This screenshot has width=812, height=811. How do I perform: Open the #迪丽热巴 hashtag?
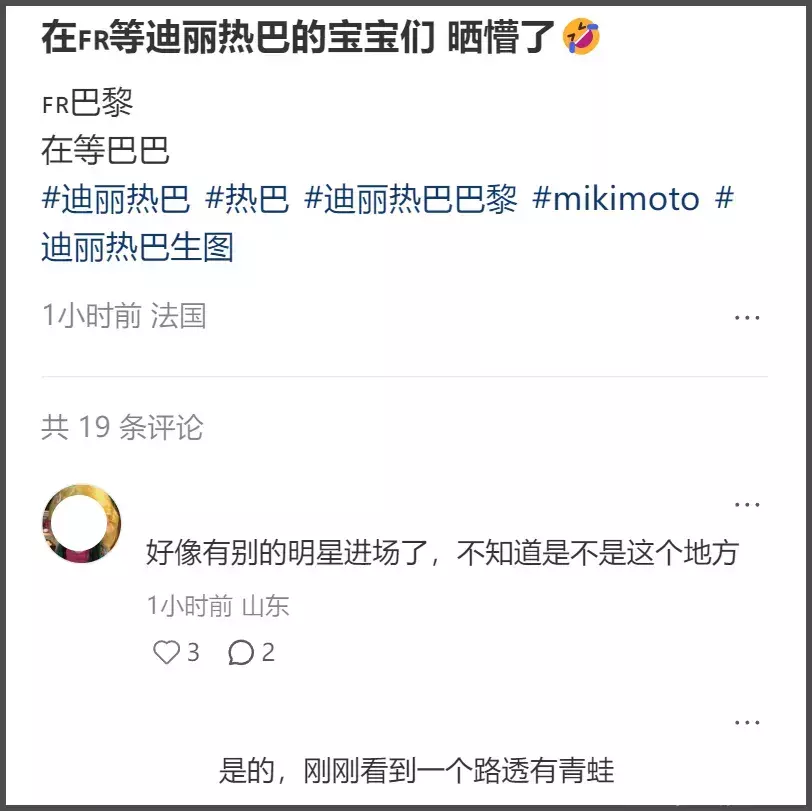[115, 199]
